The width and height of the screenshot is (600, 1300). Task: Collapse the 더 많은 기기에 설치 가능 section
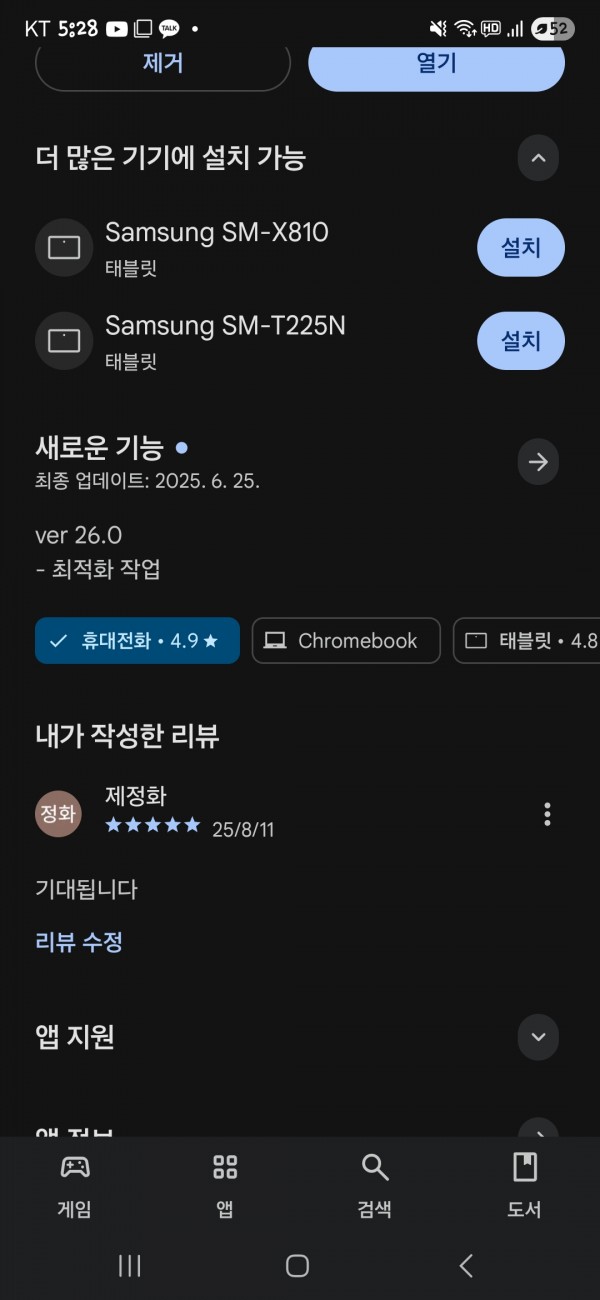[538, 158]
